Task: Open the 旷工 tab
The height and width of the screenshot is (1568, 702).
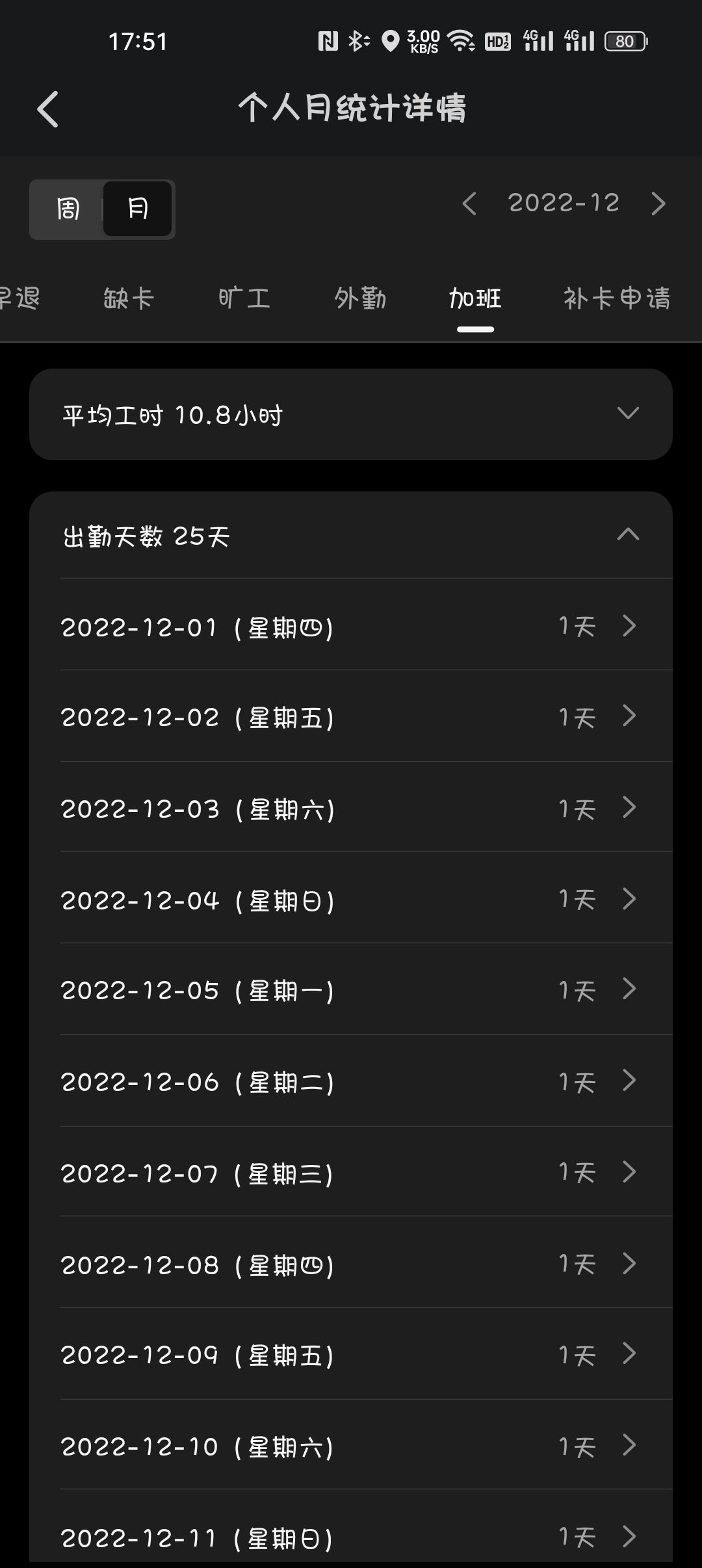Action: (x=244, y=299)
